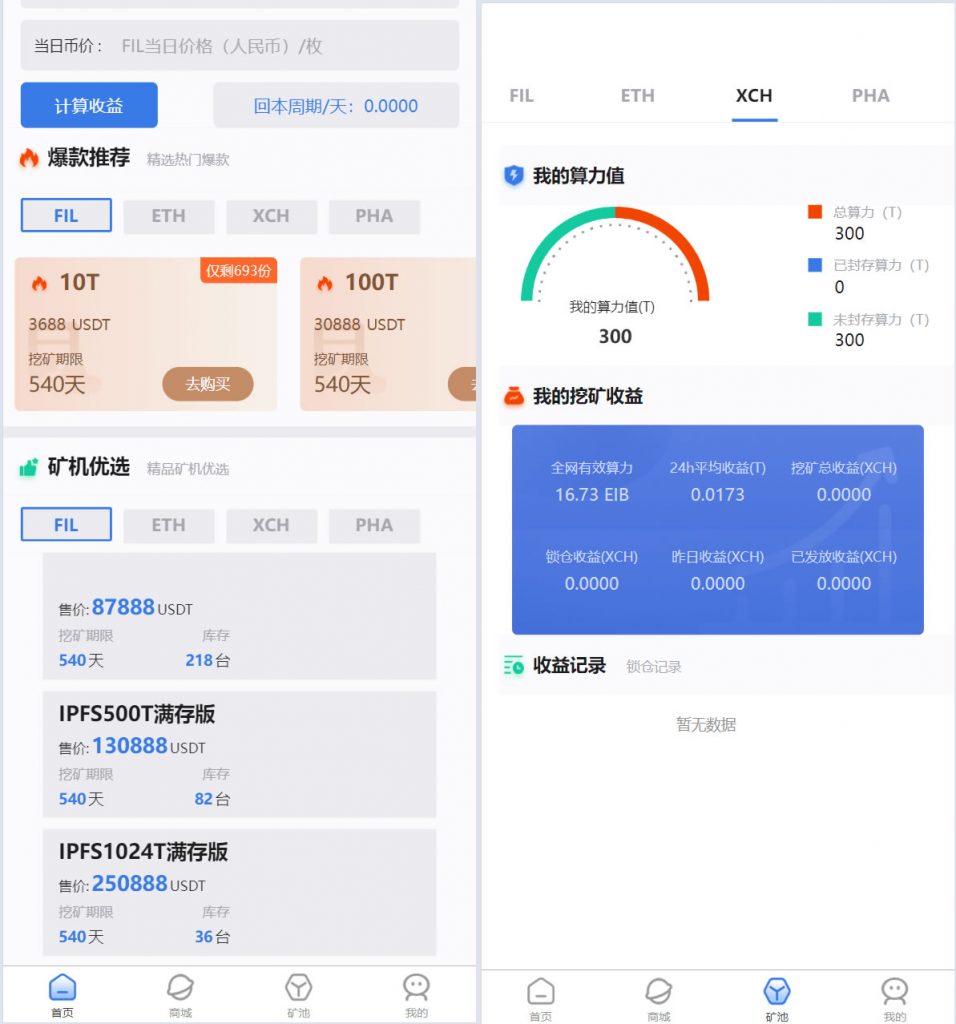Tap 去购买 on the 10T card

coord(208,384)
